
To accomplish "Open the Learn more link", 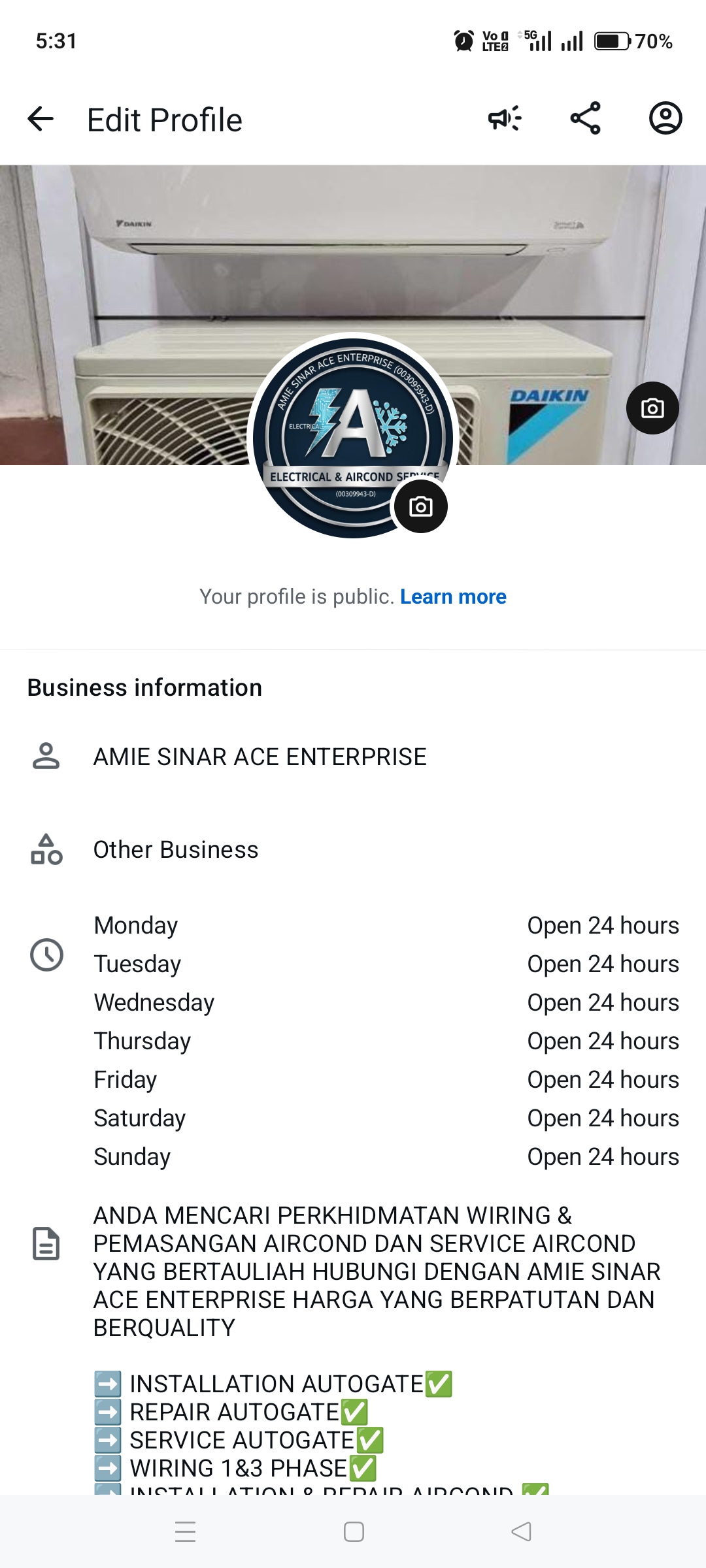I will (x=453, y=596).
